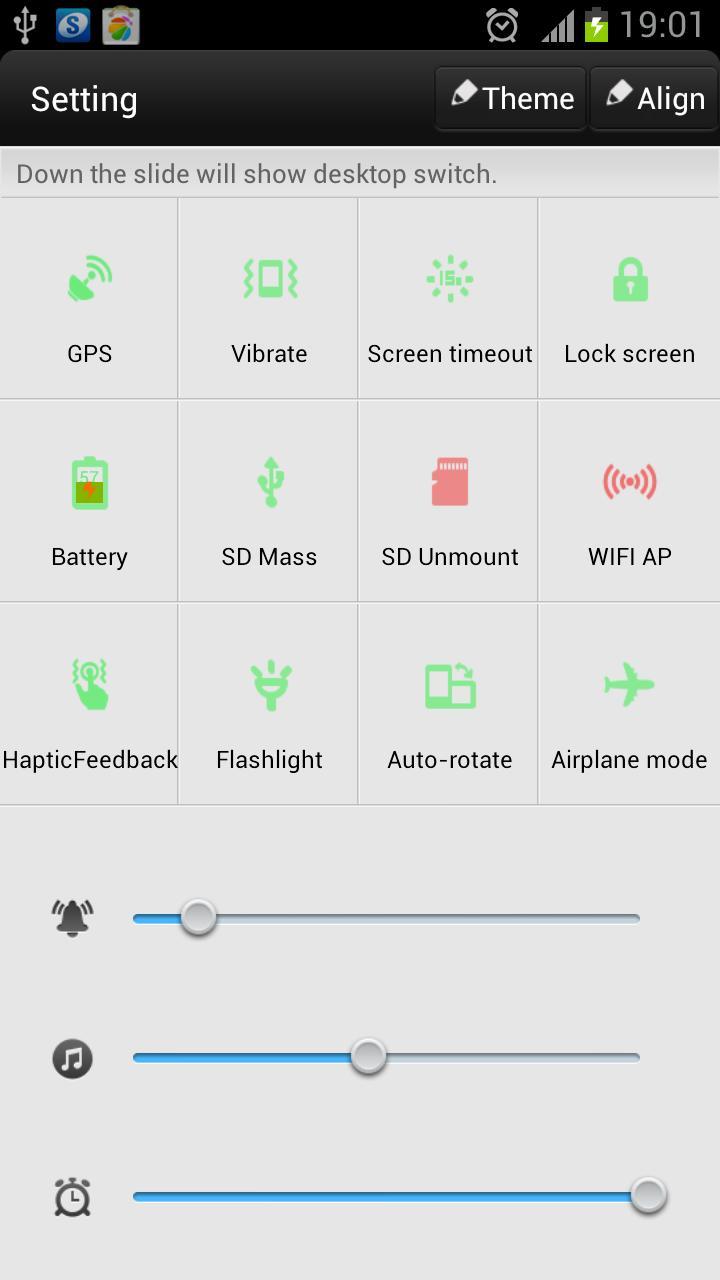Adjust the music volume slider
The image size is (720, 1280).
click(368, 1057)
